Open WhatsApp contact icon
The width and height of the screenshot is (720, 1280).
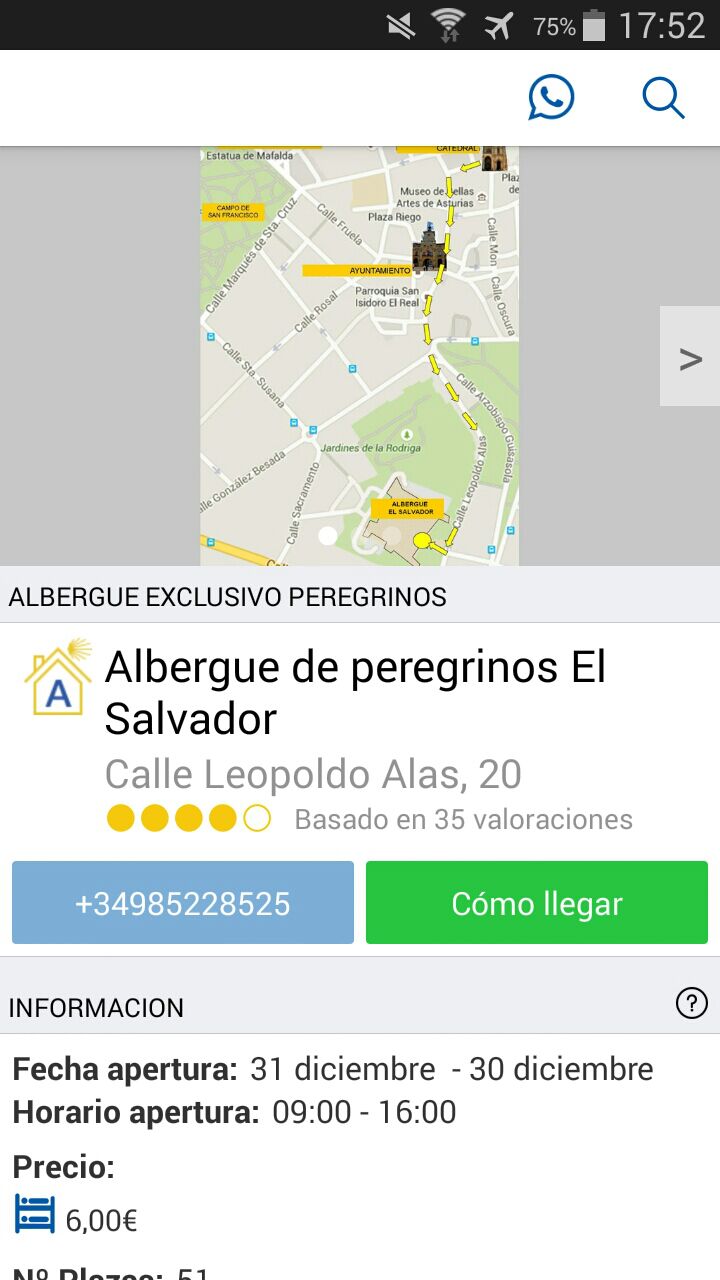point(551,99)
